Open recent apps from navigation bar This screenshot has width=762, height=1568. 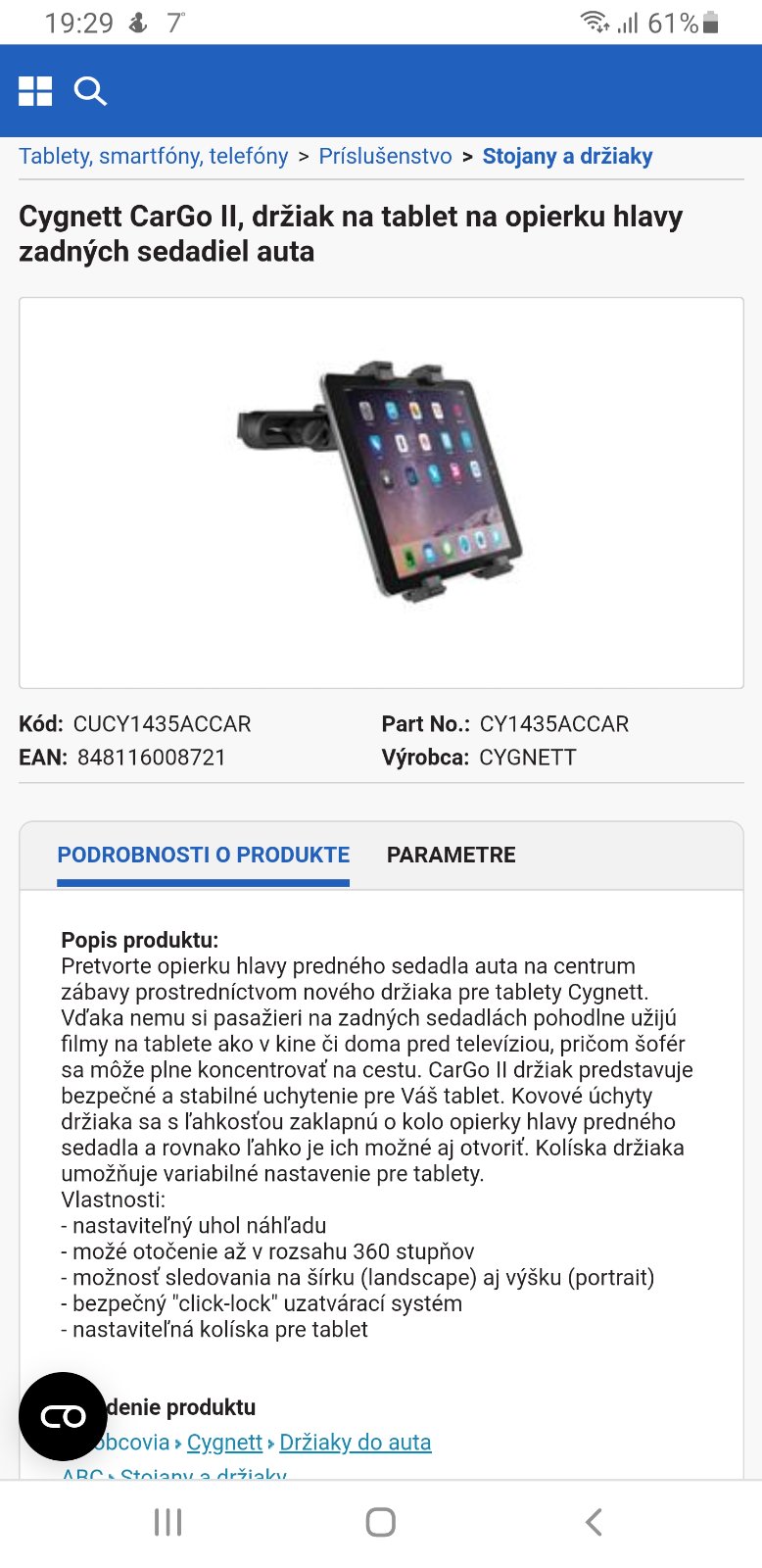point(168,1522)
